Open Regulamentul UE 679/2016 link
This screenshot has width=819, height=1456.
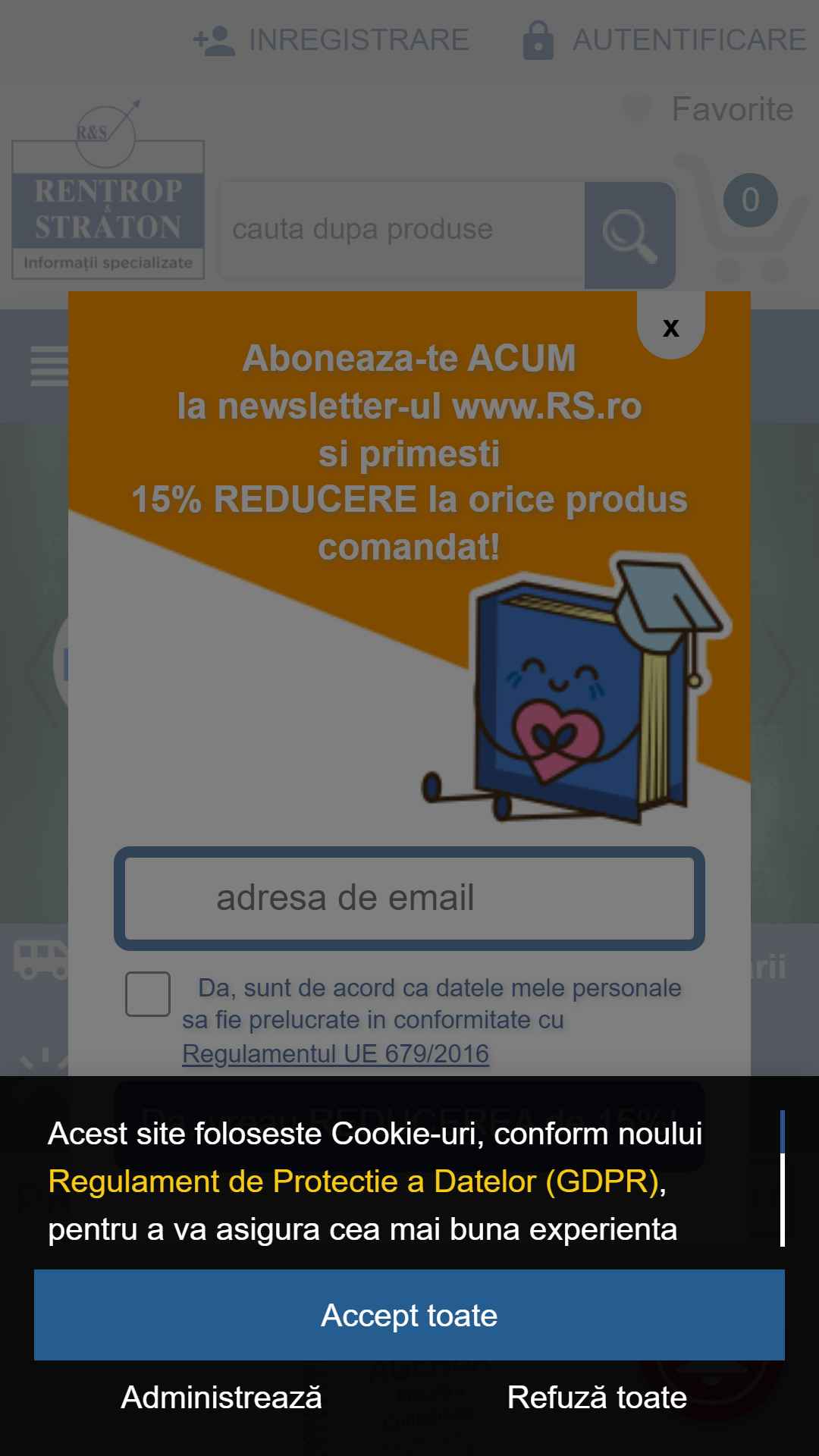click(x=335, y=1053)
